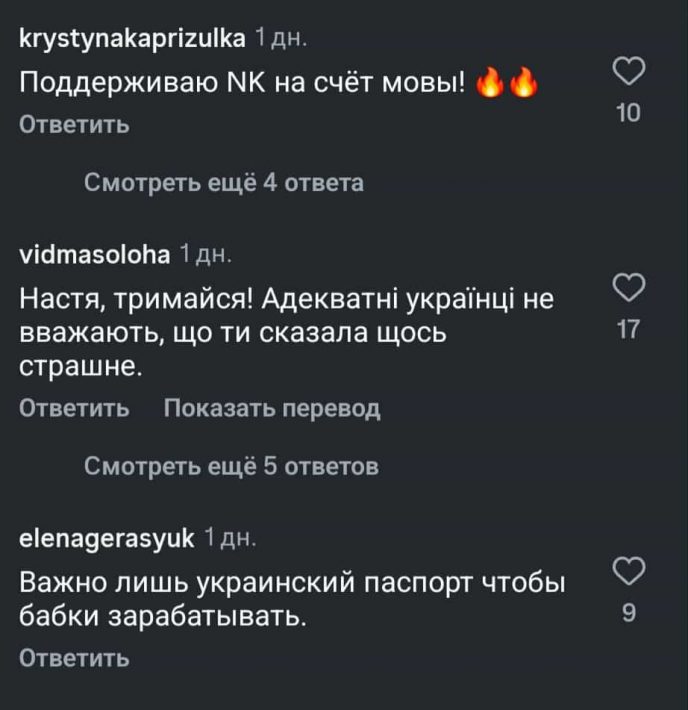Open vidmasoloha's profile
Screen dimensions: 688x710
click(x=95, y=256)
